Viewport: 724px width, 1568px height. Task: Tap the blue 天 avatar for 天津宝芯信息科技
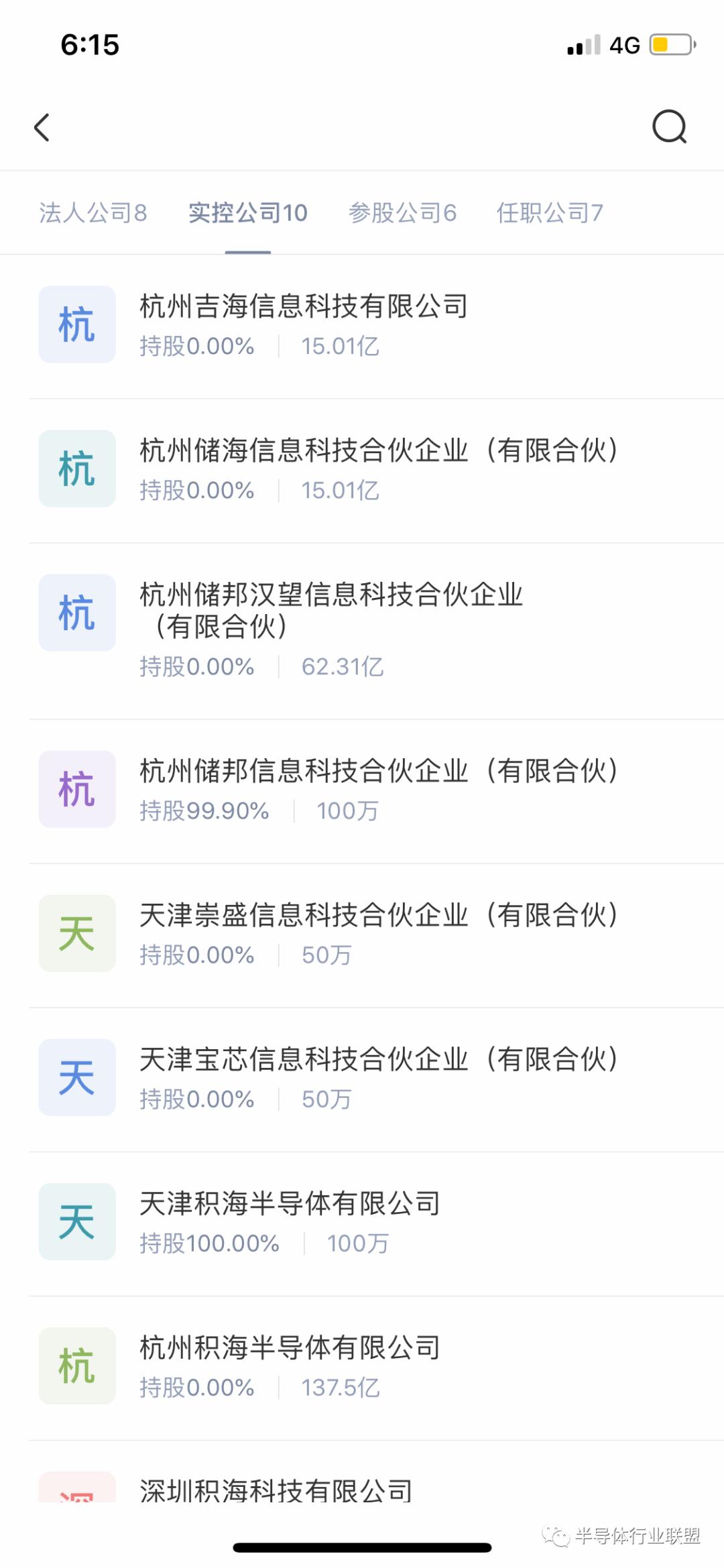(76, 1077)
